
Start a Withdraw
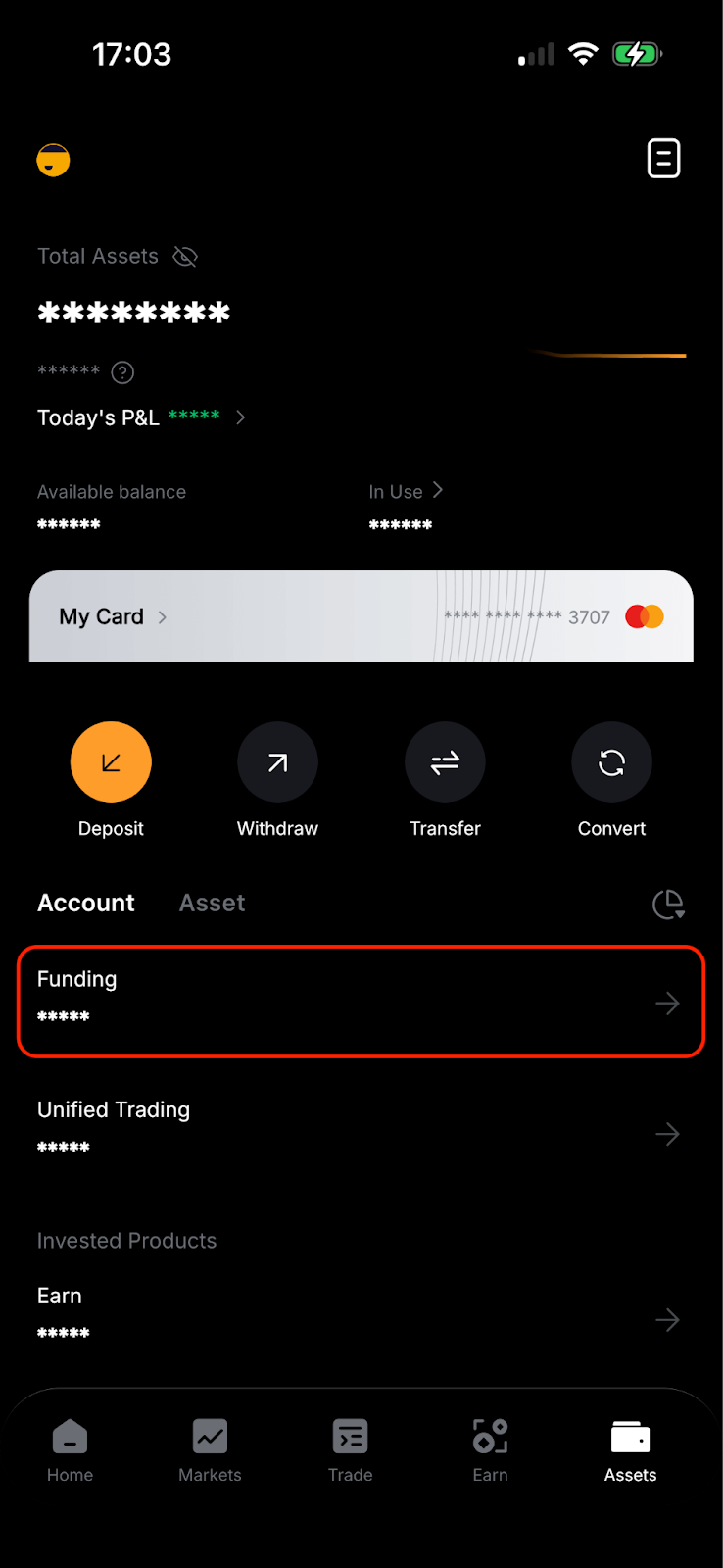click(277, 762)
